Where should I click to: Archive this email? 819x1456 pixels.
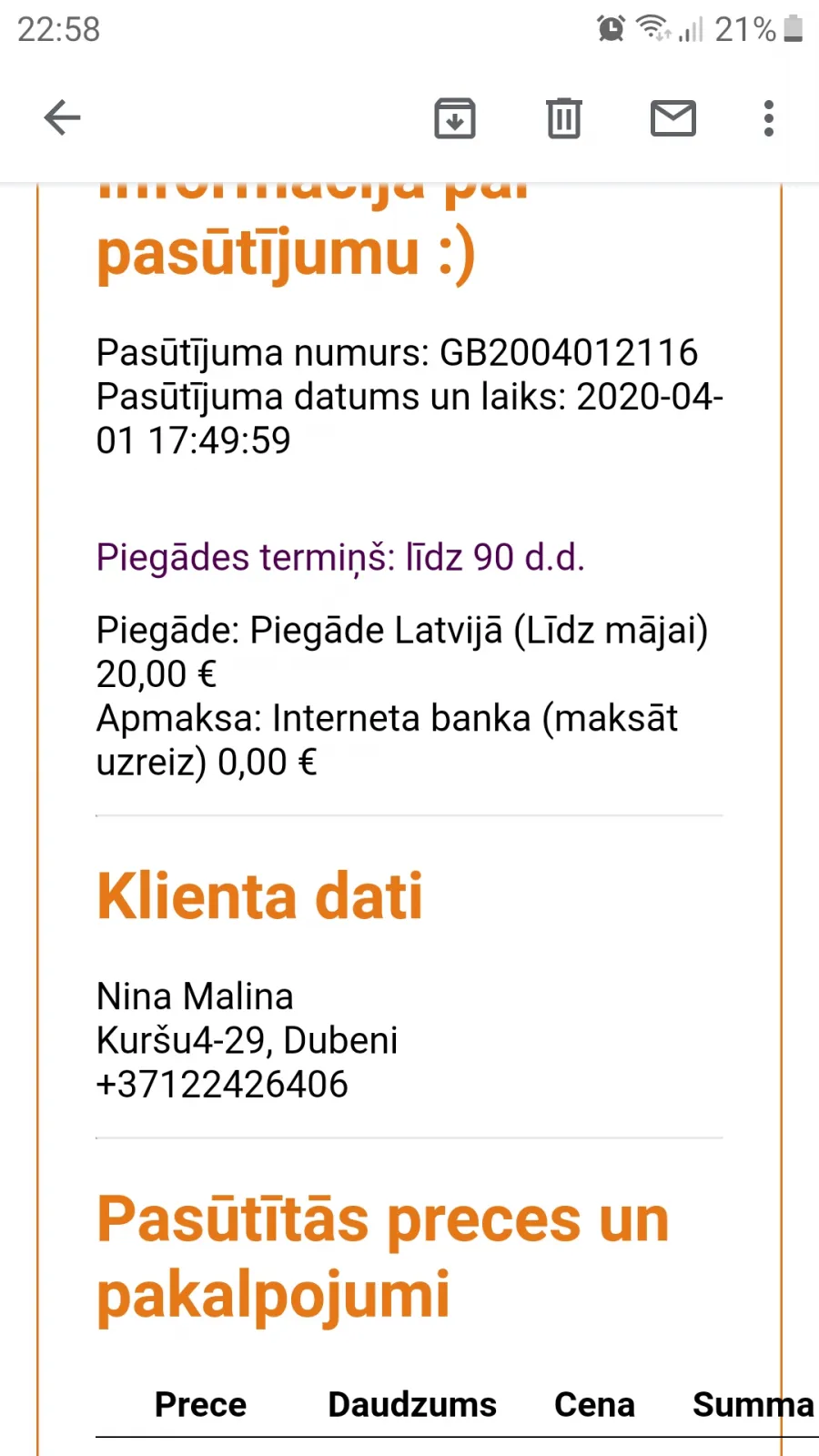[x=455, y=118]
